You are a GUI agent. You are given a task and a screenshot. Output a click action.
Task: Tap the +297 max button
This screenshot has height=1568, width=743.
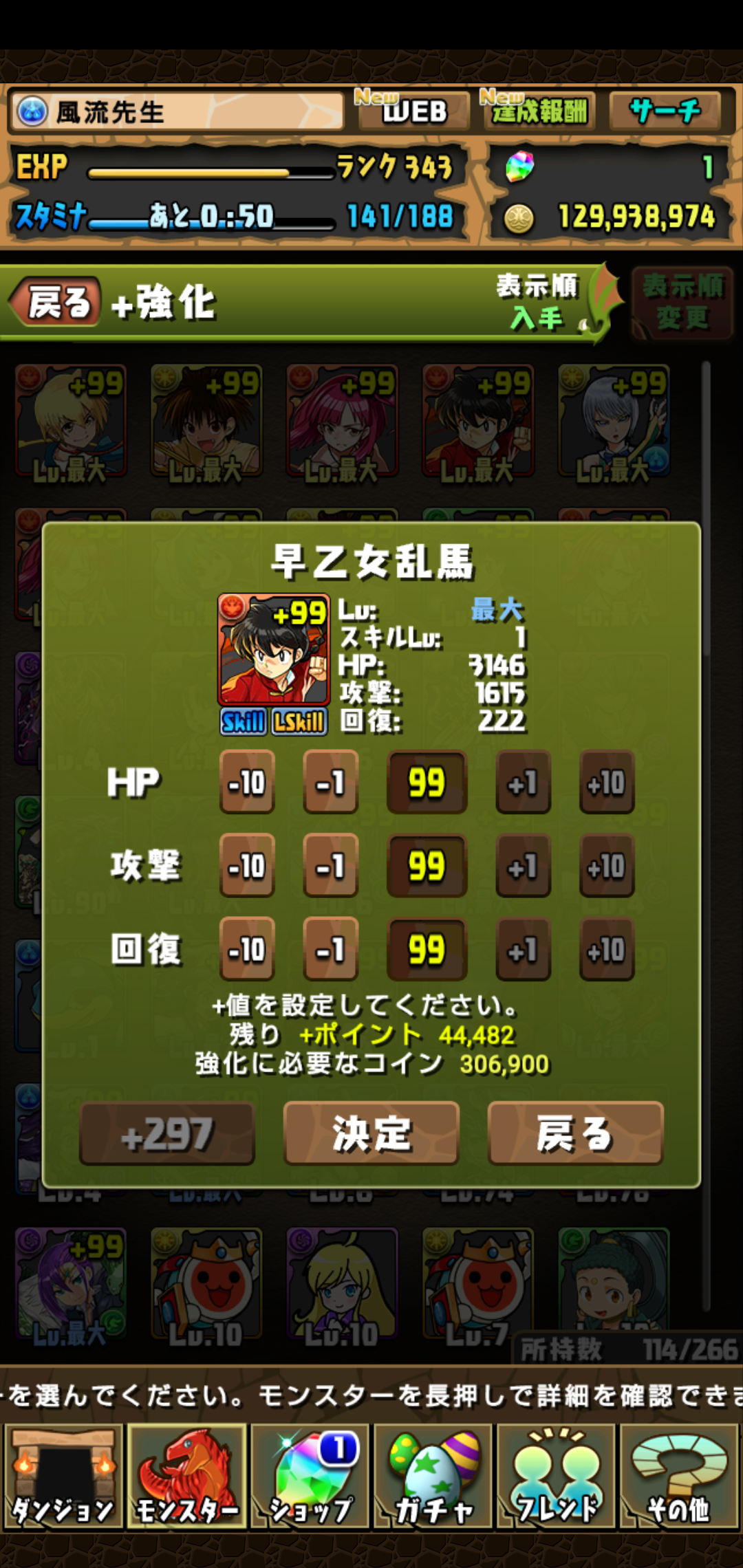pyautogui.click(x=167, y=1133)
